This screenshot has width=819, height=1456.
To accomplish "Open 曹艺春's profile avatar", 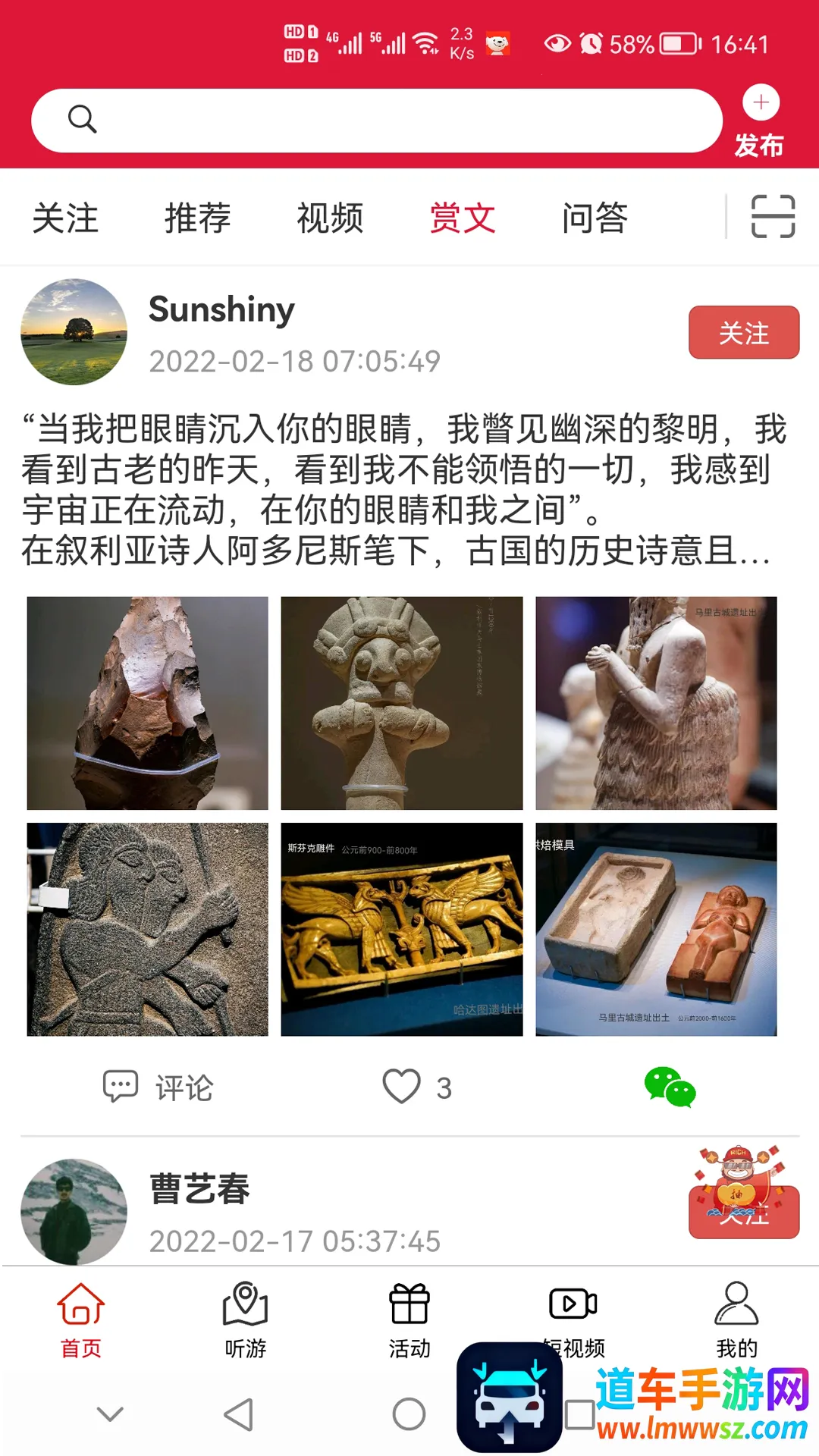I will coord(74,1211).
